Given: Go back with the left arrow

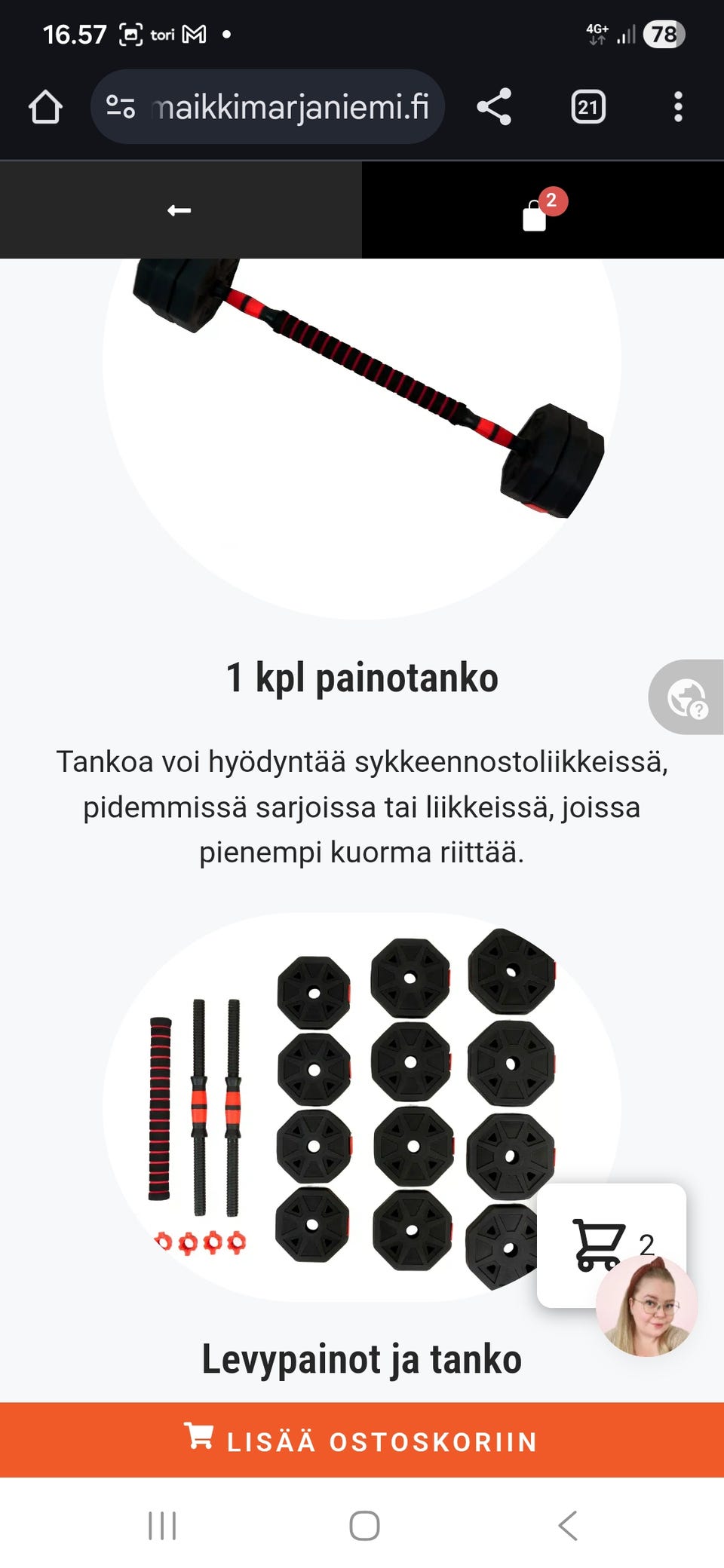Looking at the screenshot, I should pyautogui.click(x=179, y=210).
